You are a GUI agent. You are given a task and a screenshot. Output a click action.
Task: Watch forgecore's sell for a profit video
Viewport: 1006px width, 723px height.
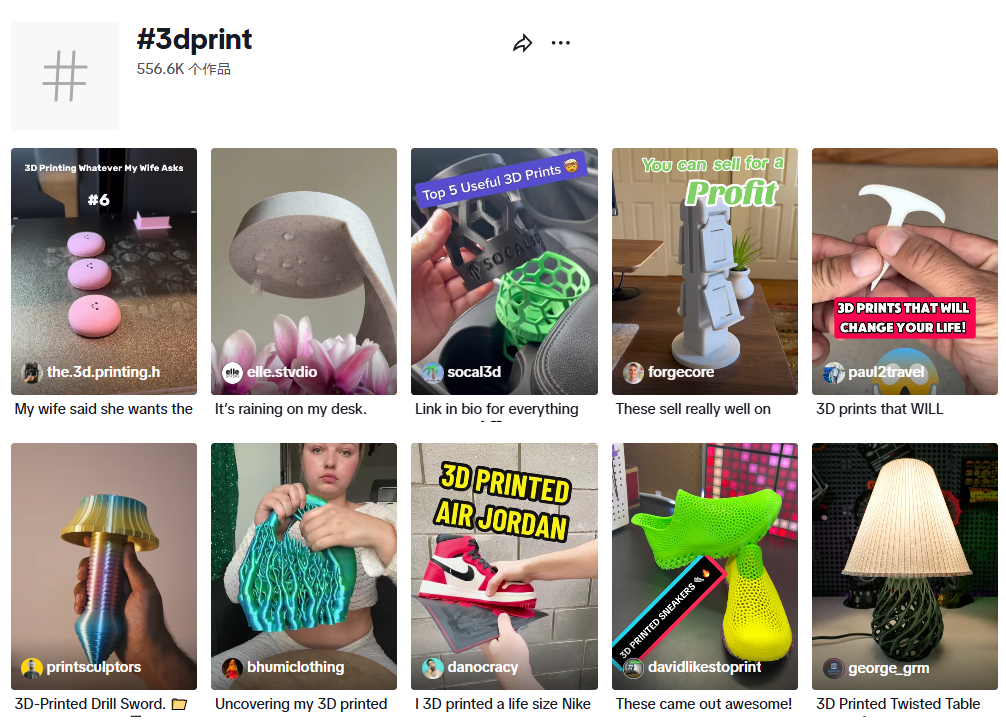pyautogui.click(x=704, y=270)
